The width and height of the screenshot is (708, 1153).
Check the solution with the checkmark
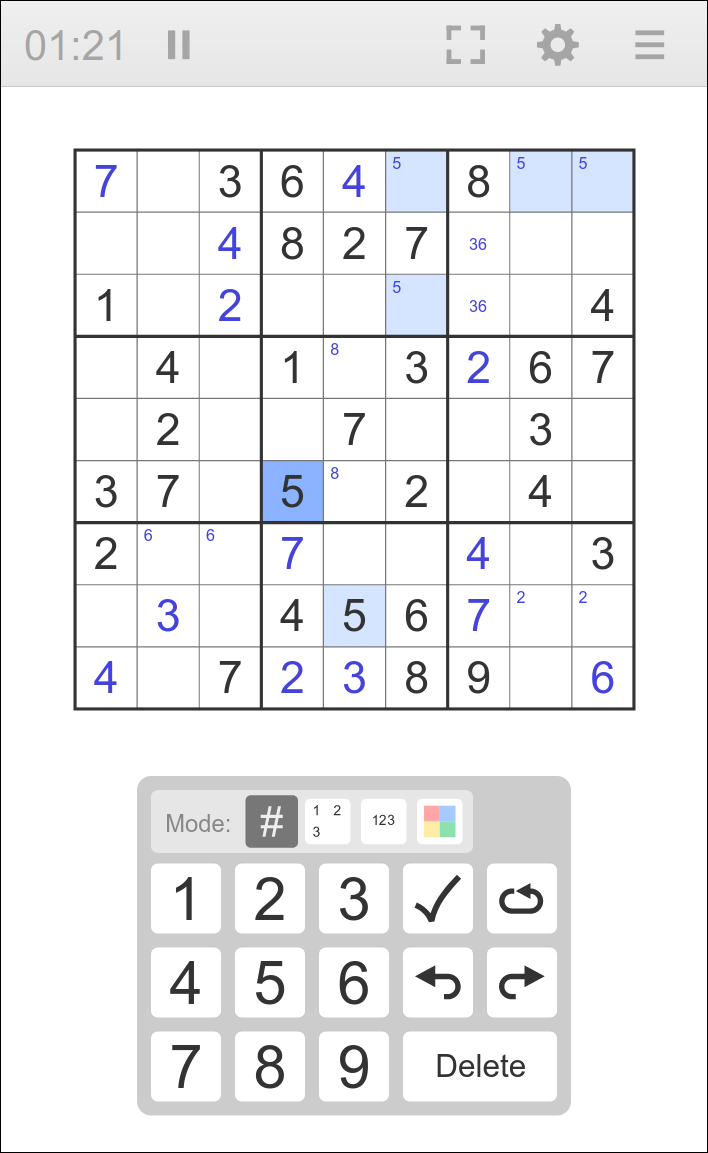tap(438, 899)
